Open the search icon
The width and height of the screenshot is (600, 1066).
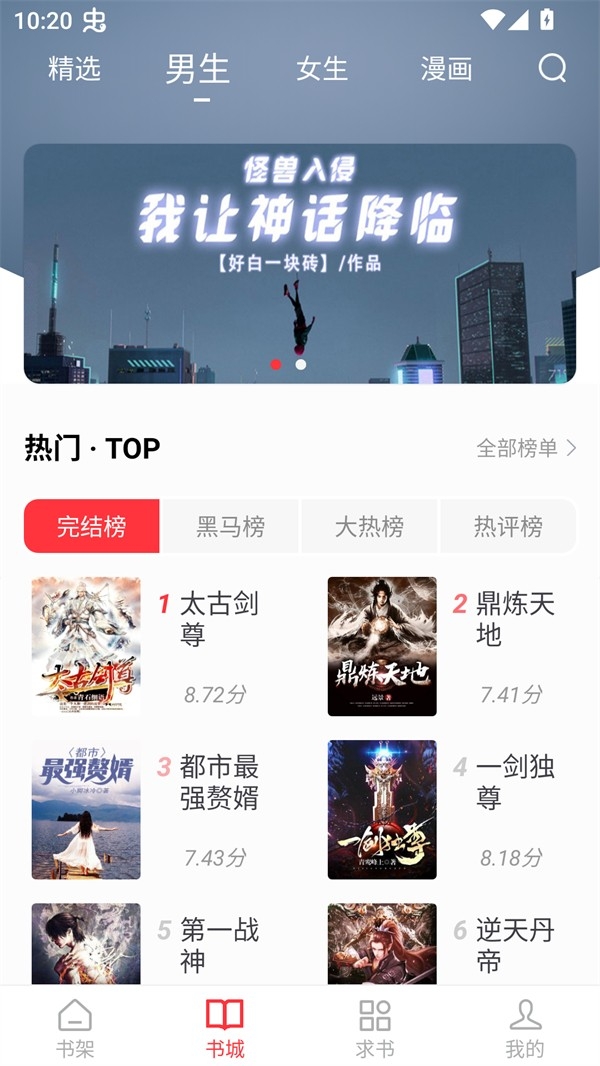[x=552, y=68]
